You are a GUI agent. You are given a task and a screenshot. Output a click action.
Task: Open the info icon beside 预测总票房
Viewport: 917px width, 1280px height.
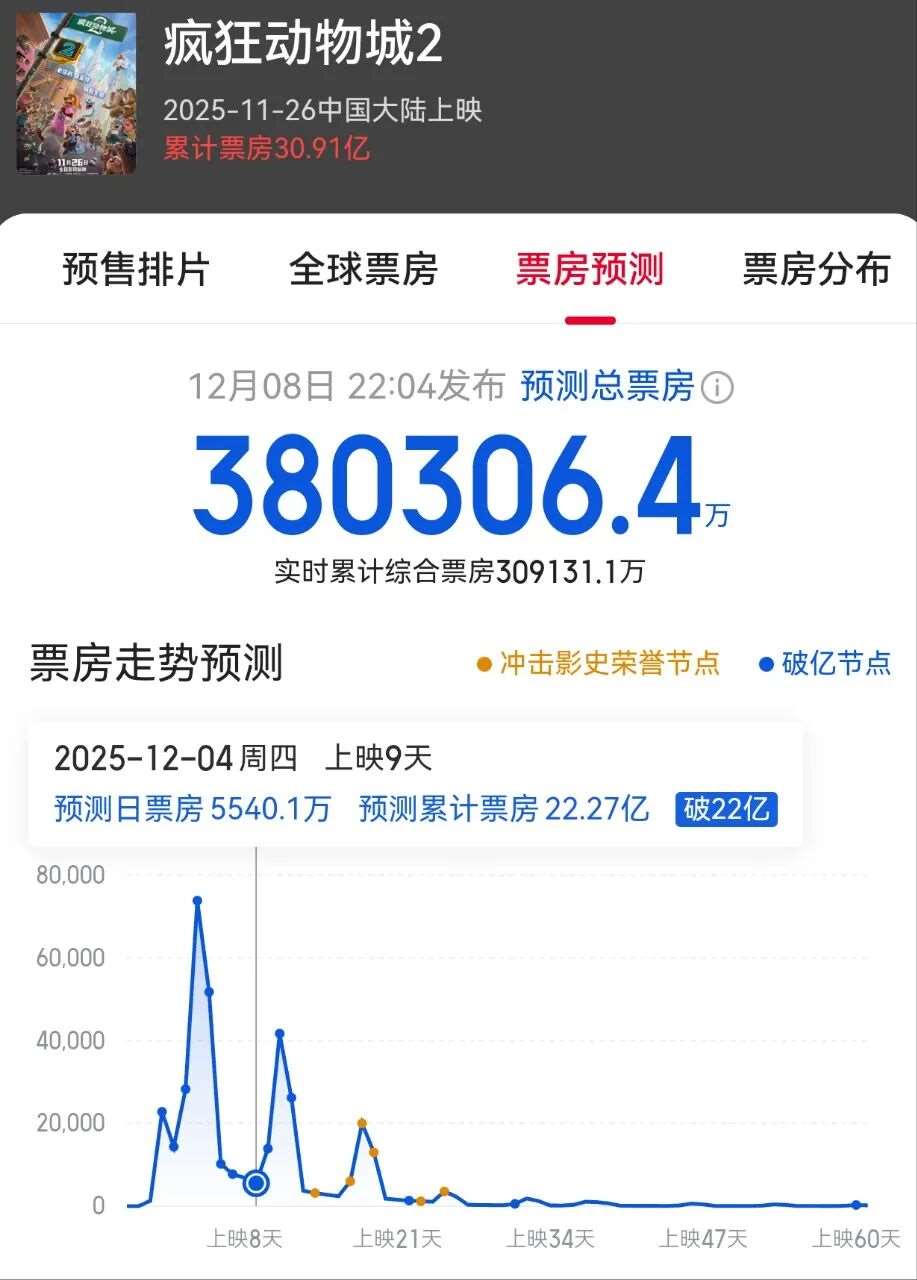click(x=716, y=388)
